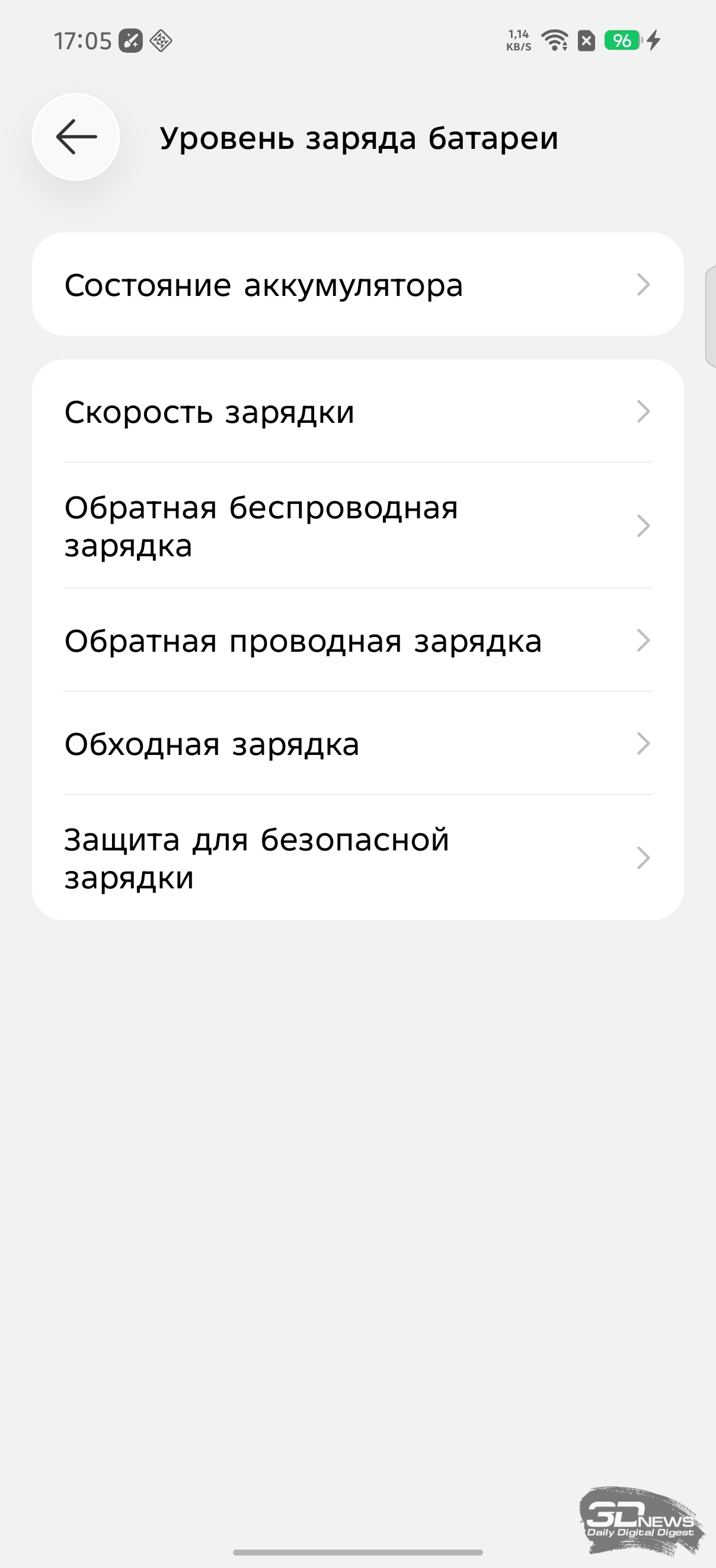
Task: Go back using the arrow button
Action: click(x=76, y=137)
